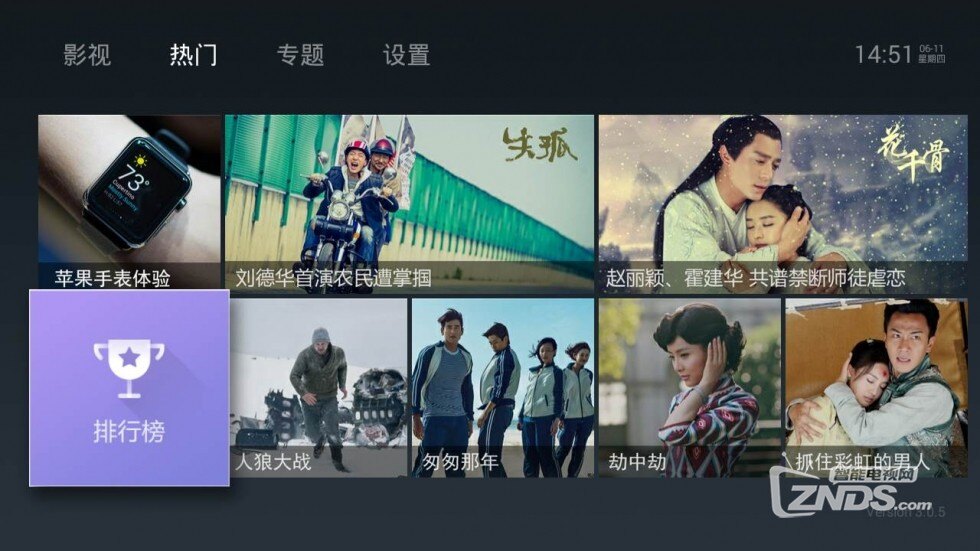Open the 匆匆那年 poster
Image resolution: width=980 pixels, height=551 pixels.
[503, 387]
